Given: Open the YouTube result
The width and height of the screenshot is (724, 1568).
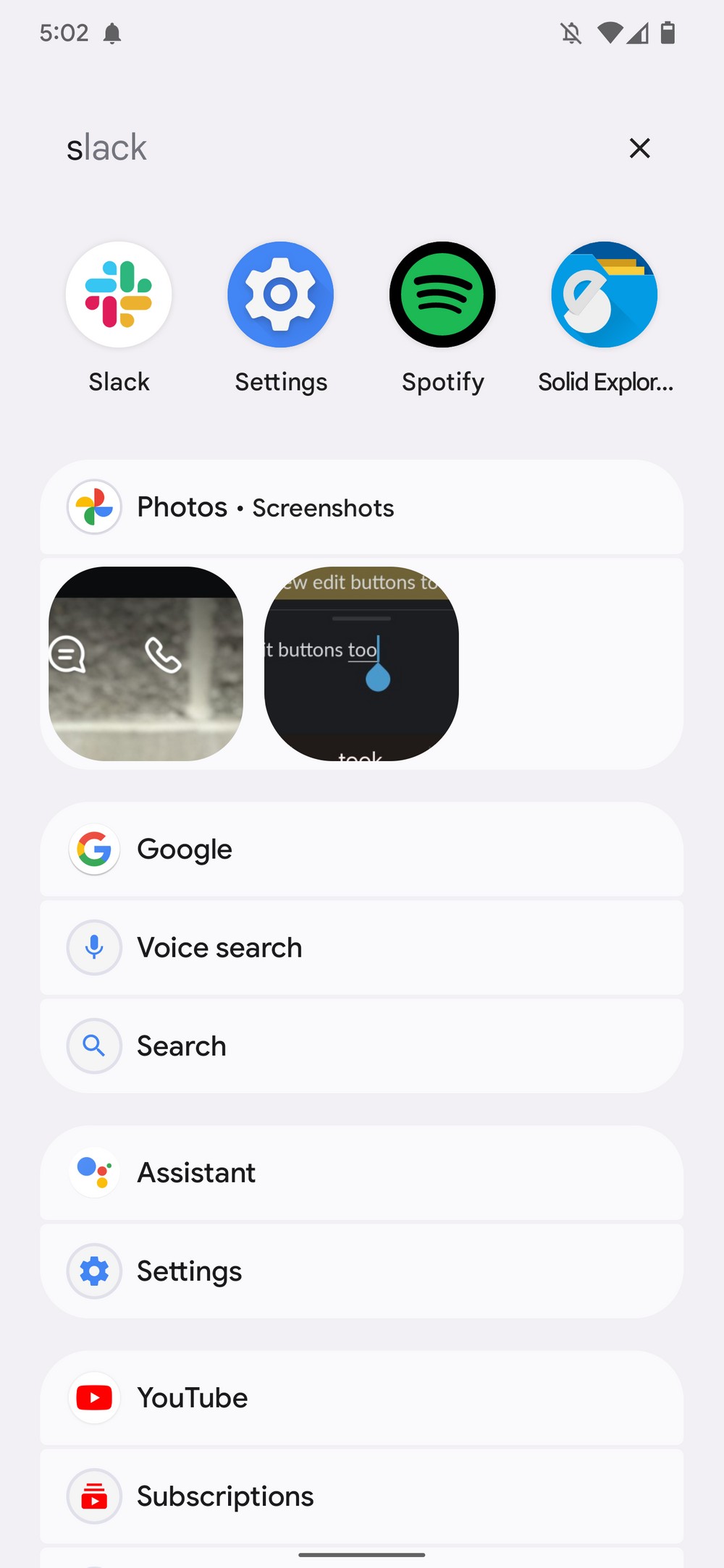Looking at the screenshot, I should click(361, 1397).
